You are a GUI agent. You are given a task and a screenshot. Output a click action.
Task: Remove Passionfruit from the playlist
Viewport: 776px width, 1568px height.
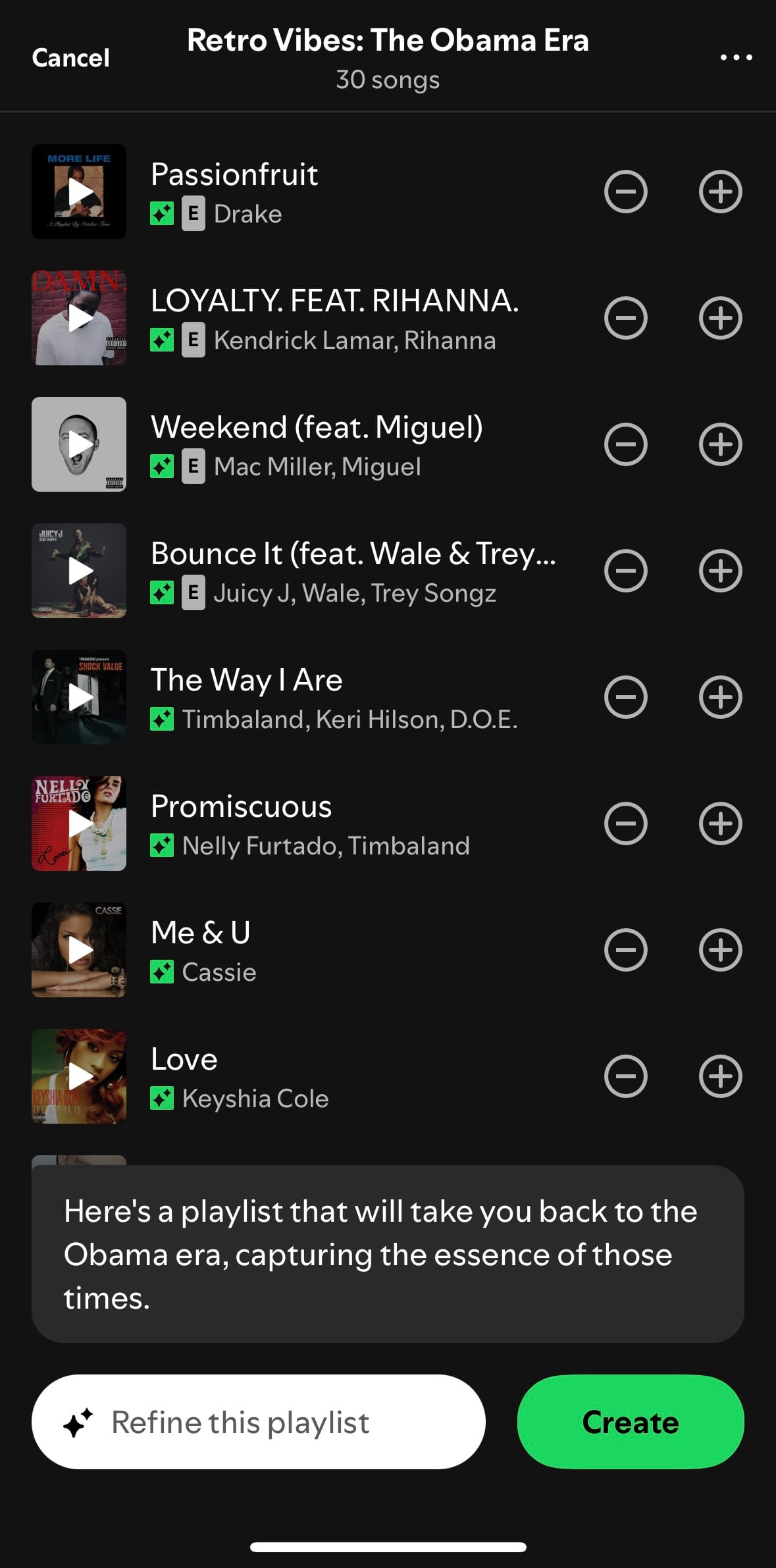[x=625, y=192]
